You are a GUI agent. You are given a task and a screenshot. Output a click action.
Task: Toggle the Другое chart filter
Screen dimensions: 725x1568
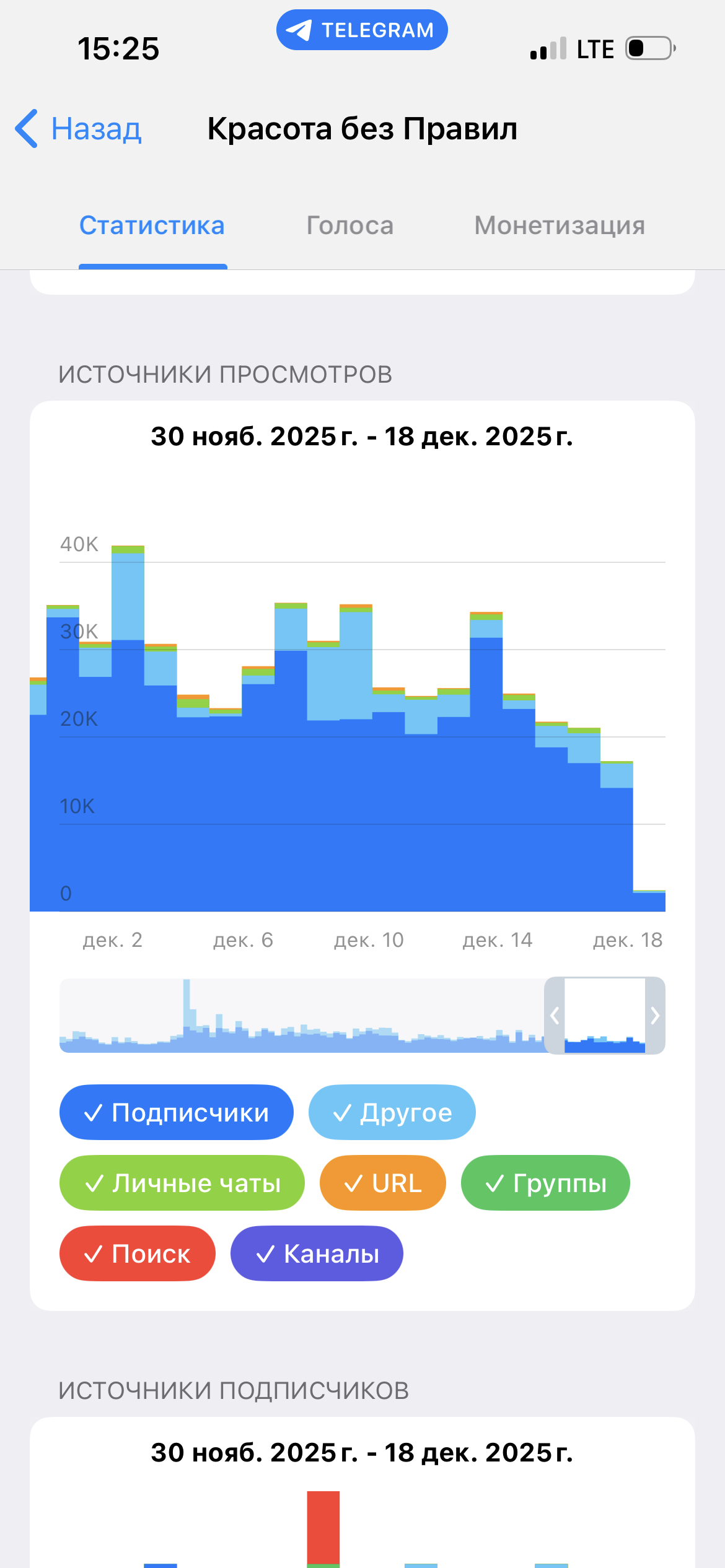tap(392, 1113)
